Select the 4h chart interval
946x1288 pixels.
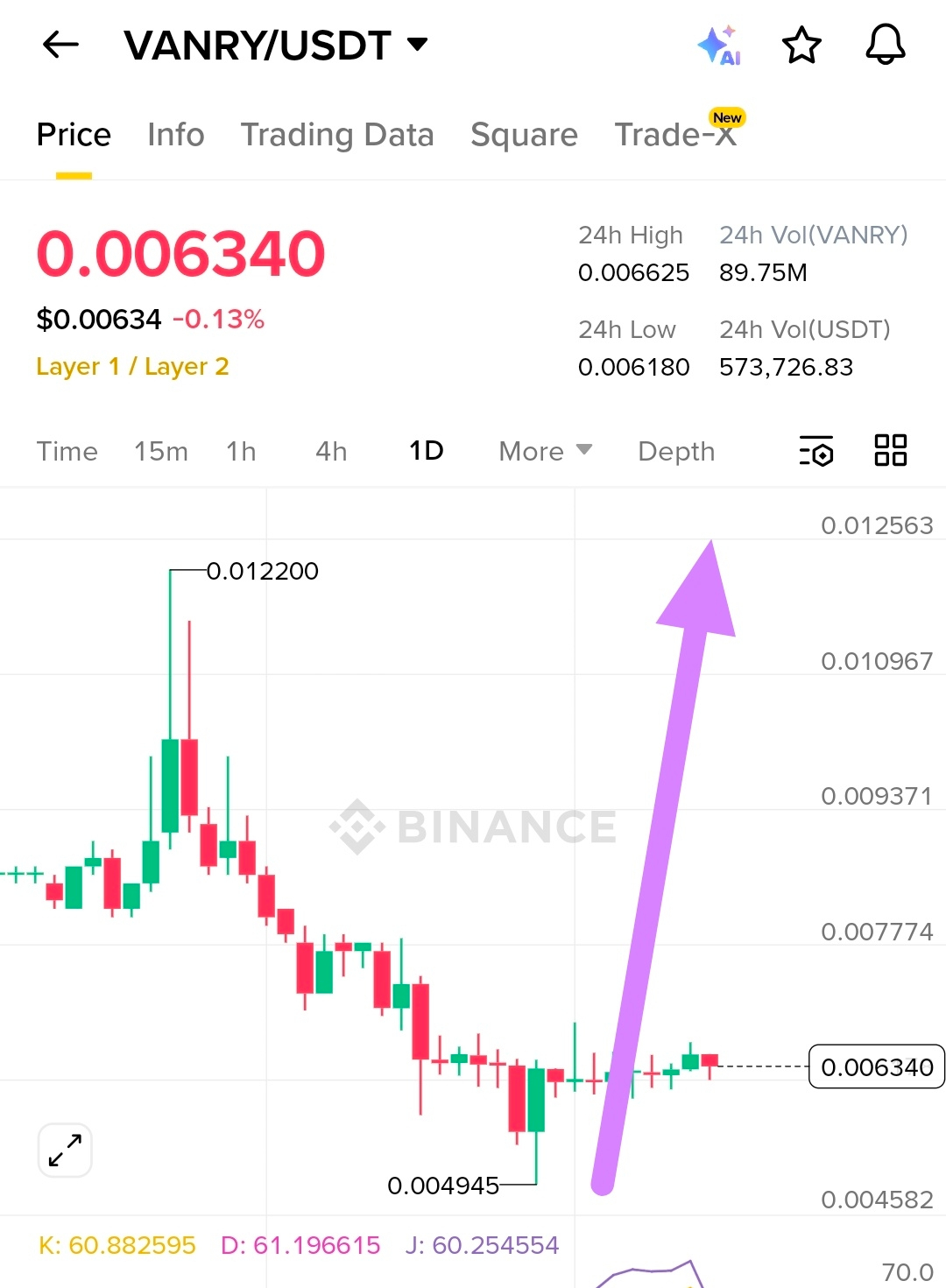331,451
